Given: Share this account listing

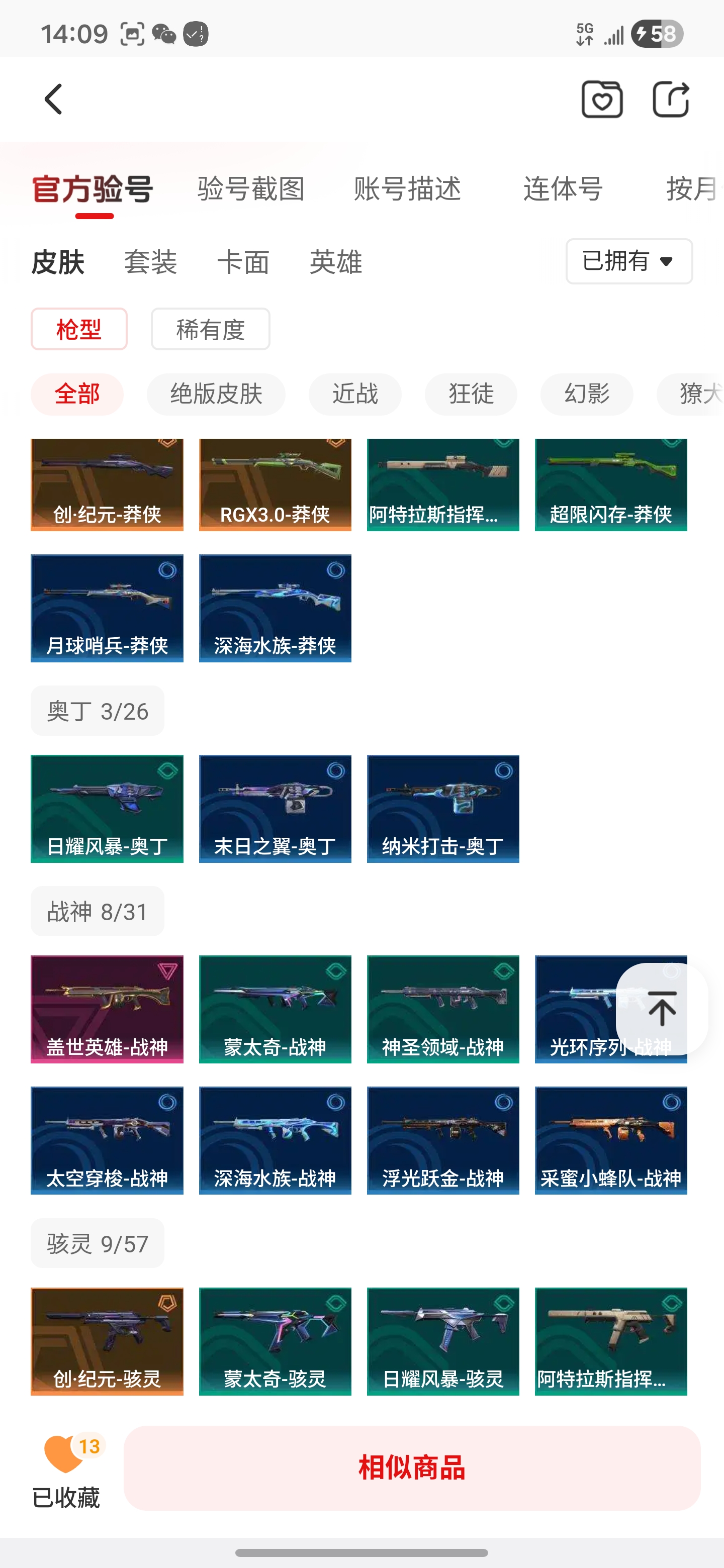Looking at the screenshot, I should 670,99.
